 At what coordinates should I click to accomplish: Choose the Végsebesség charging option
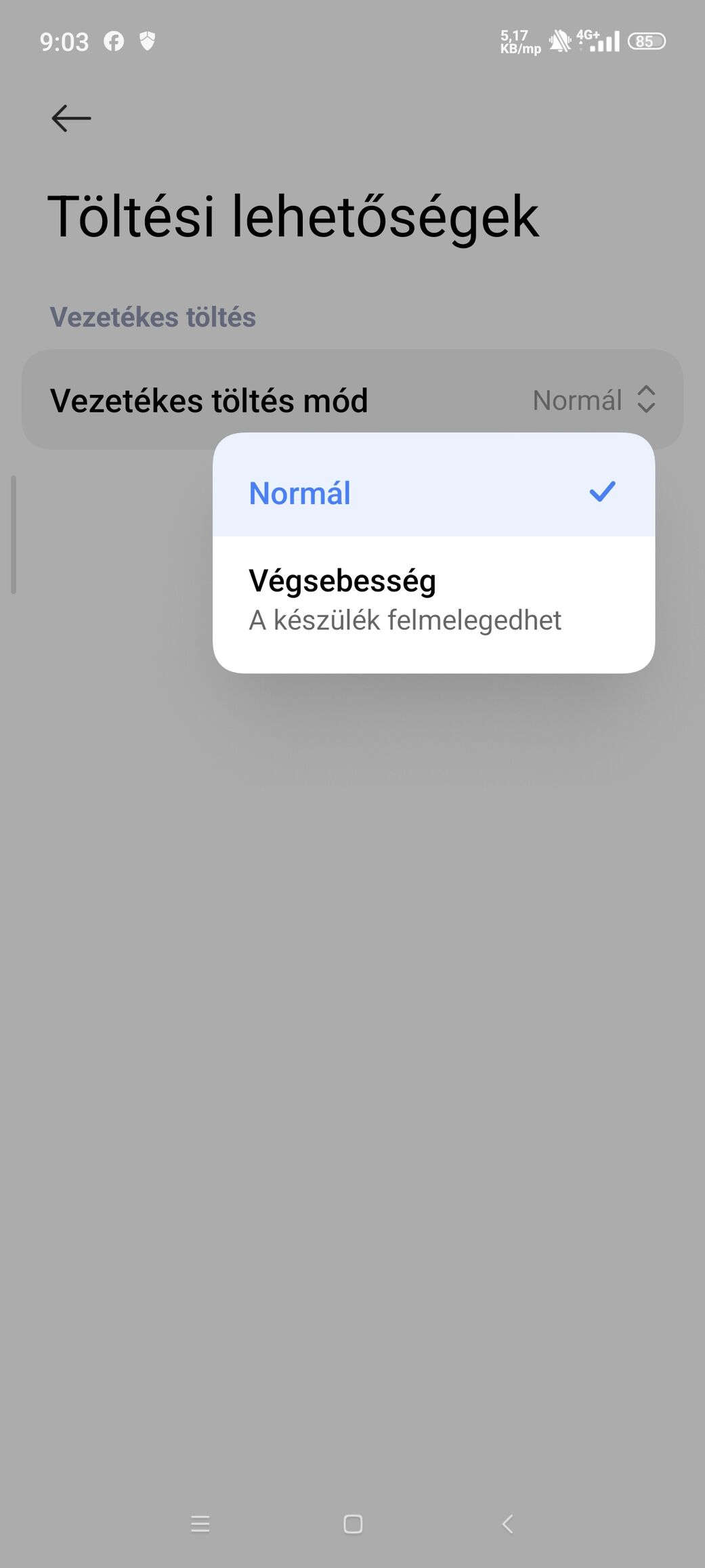click(433, 600)
